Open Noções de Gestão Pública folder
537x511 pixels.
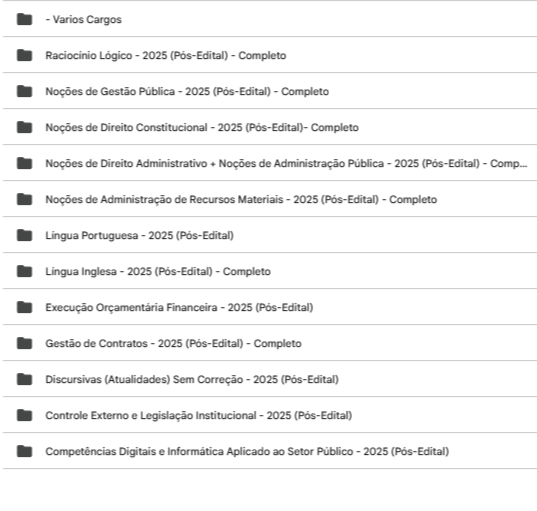point(270,91)
